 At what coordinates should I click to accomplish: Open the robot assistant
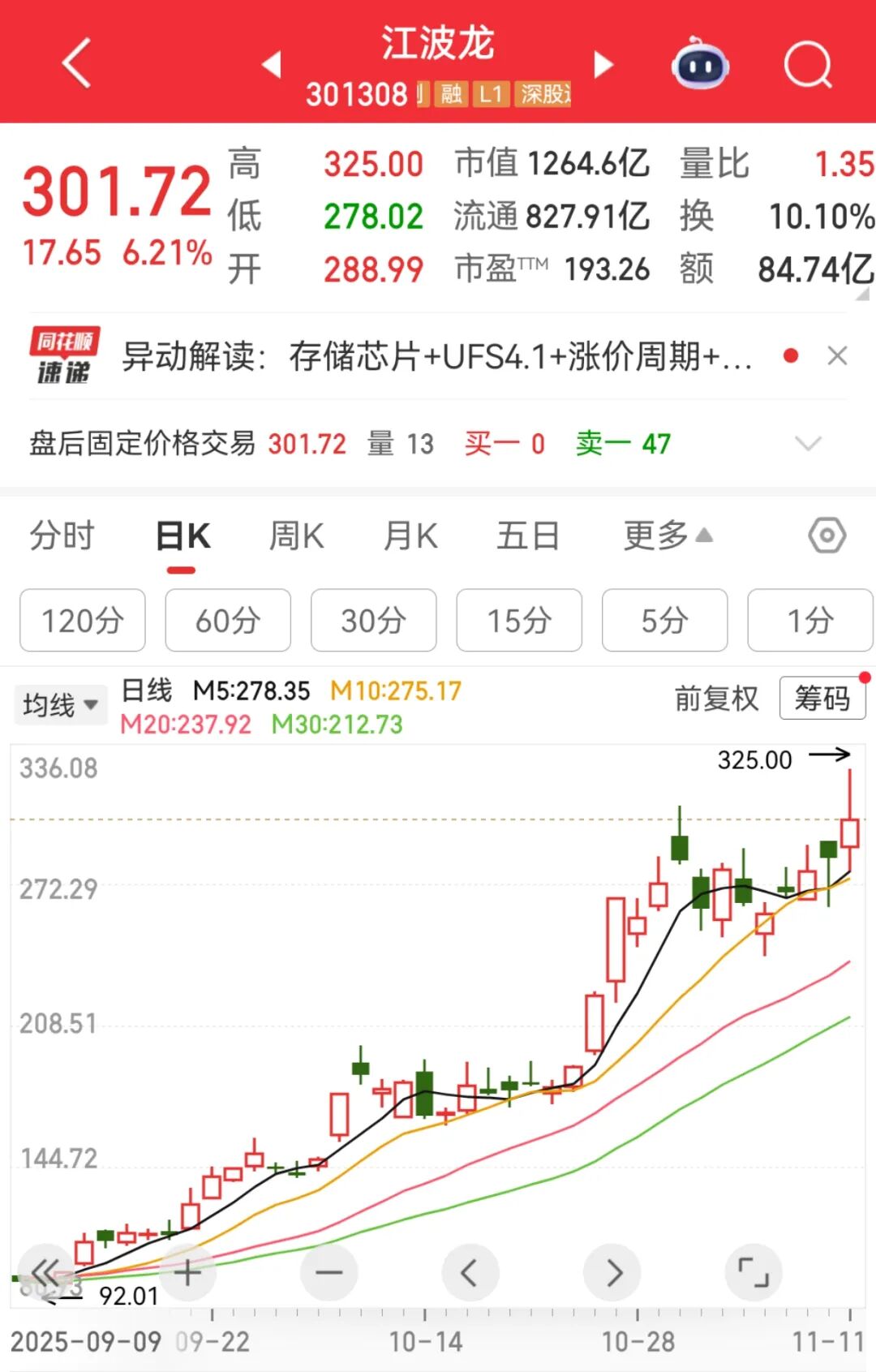point(700,64)
